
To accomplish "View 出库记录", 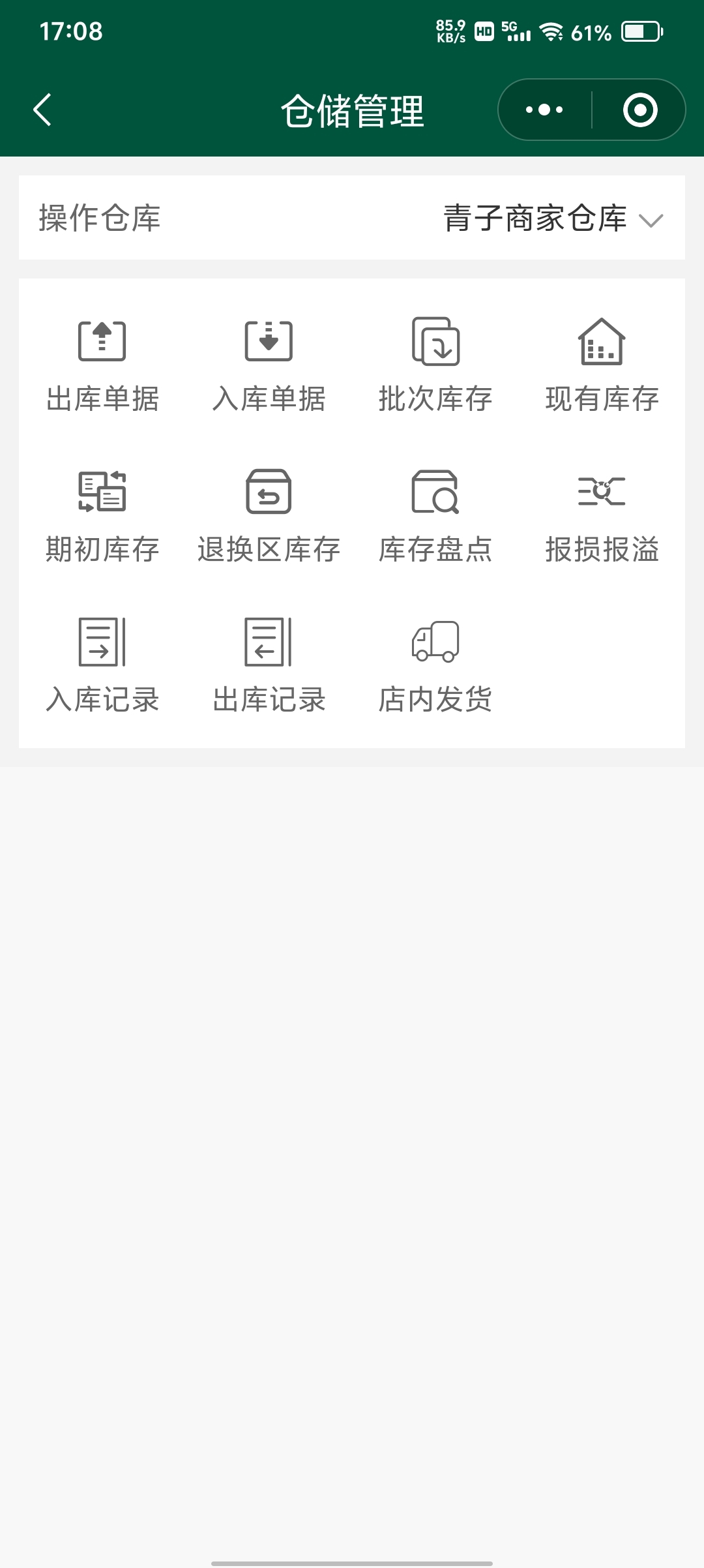I will point(269,667).
